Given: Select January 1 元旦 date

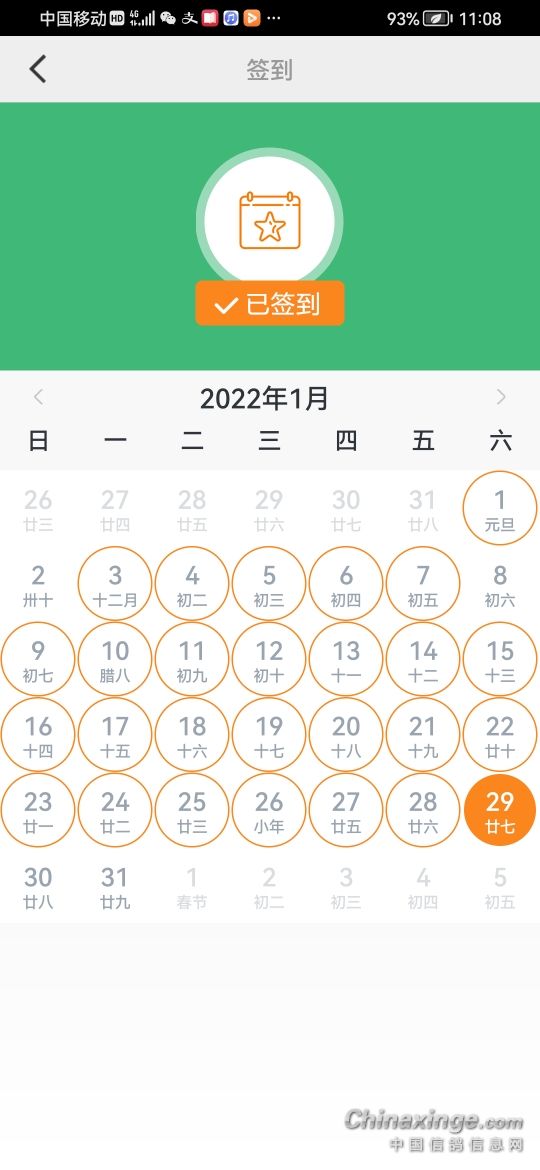Looking at the screenshot, I should click(500, 509).
